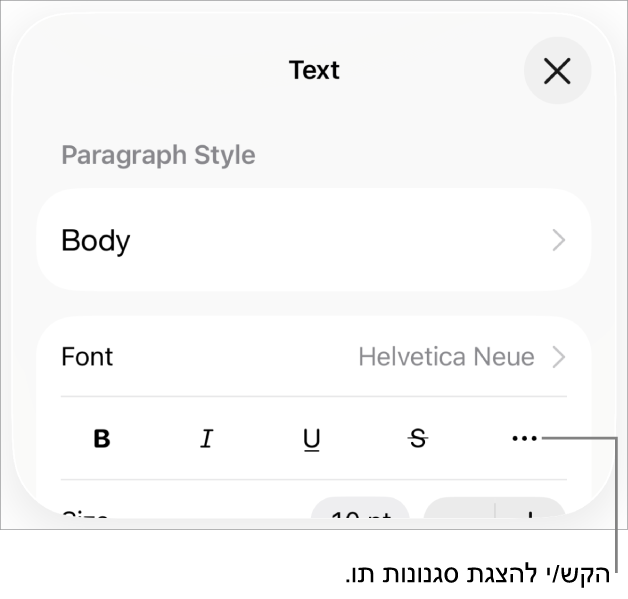Apply bold formatting
628x599 pixels.
(x=102, y=438)
